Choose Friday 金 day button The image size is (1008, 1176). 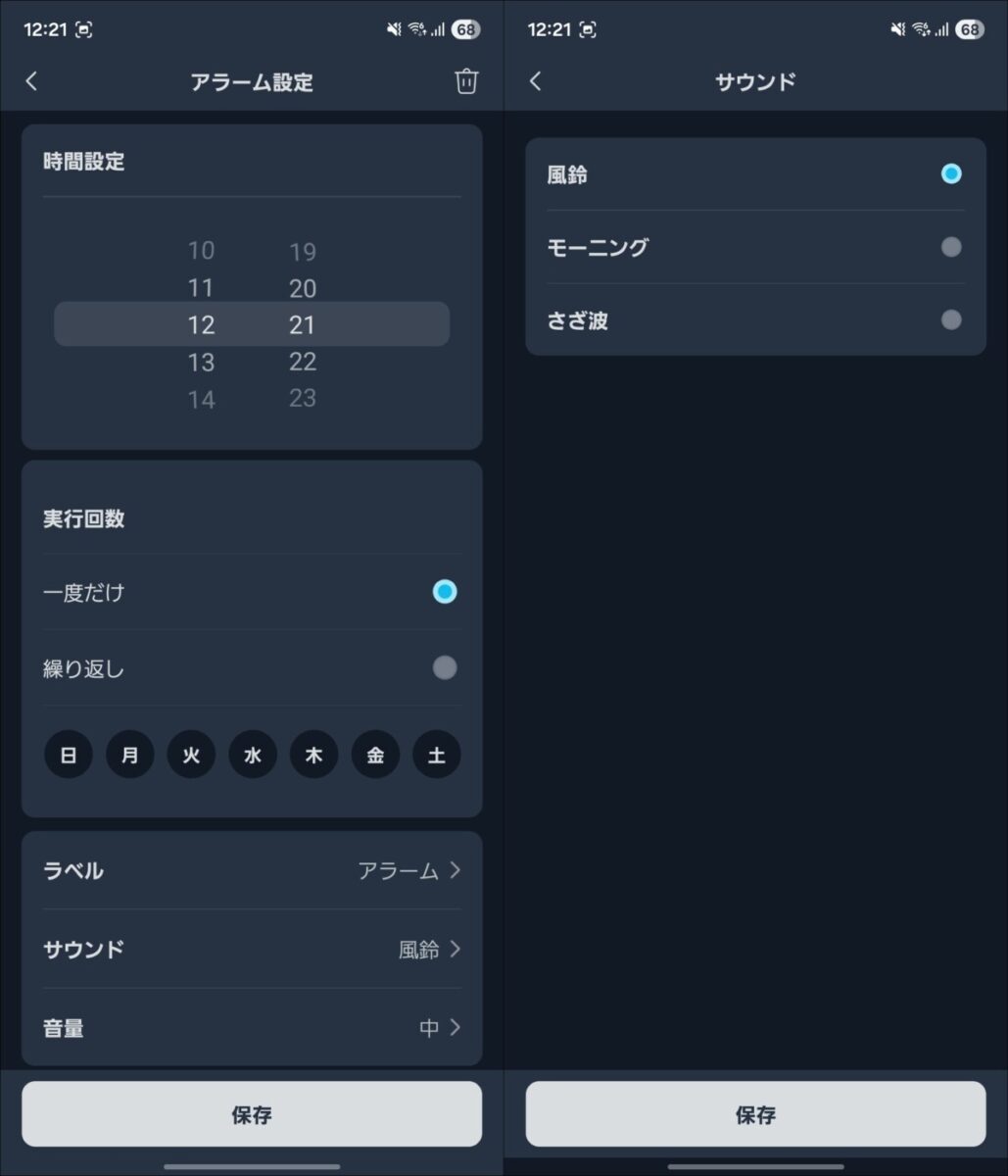(x=375, y=756)
